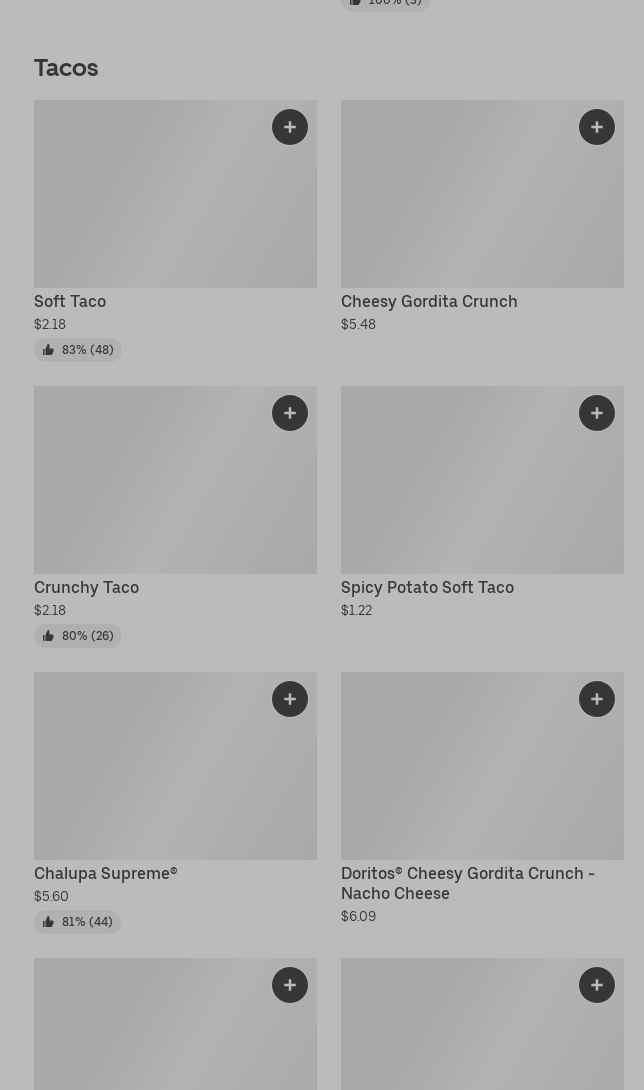This screenshot has width=644, height=1090.
Task: Open the Cheesy Gordita Crunch item
Action: pos(482,217)
